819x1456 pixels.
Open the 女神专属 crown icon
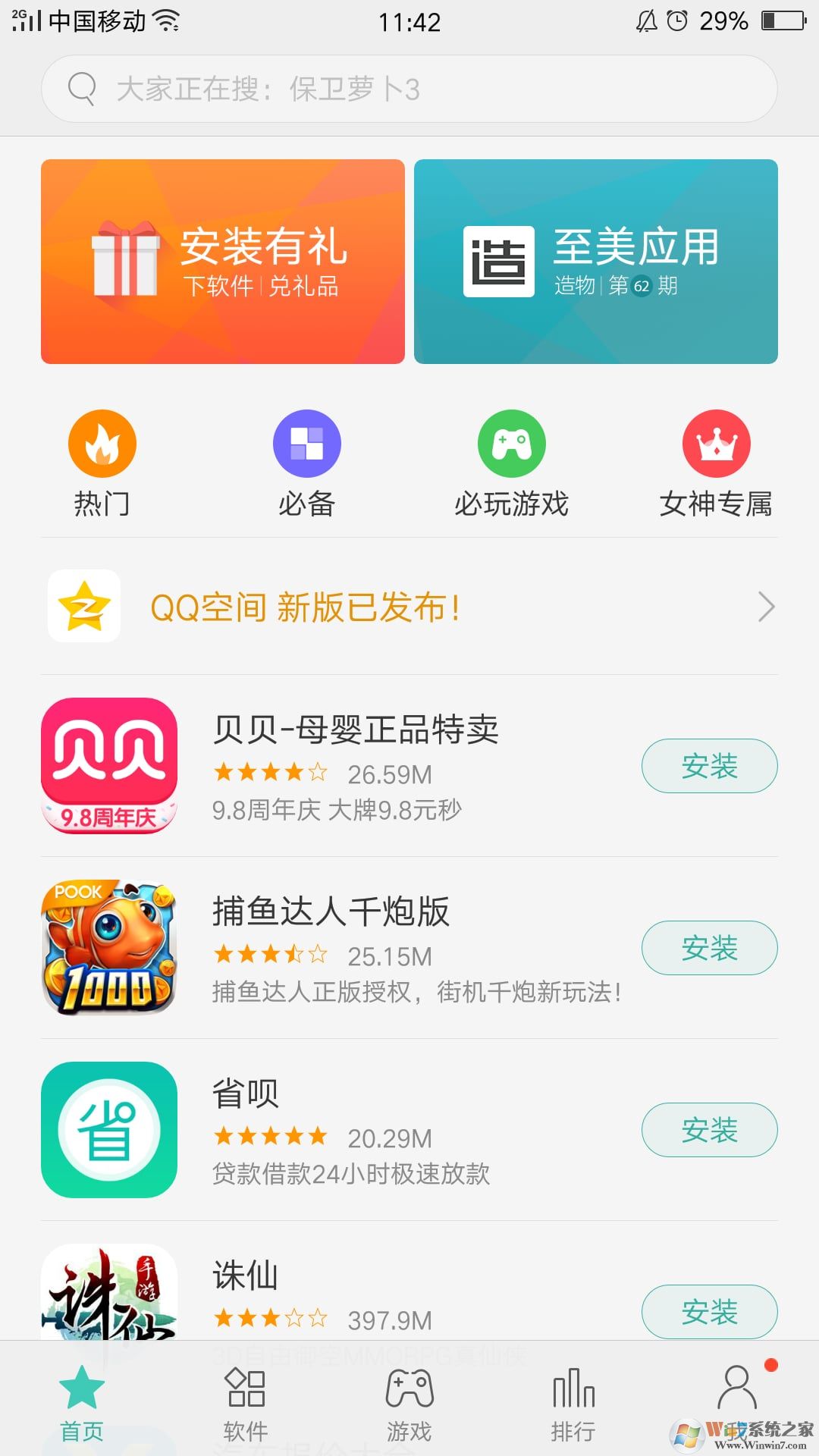click(715, 443)
